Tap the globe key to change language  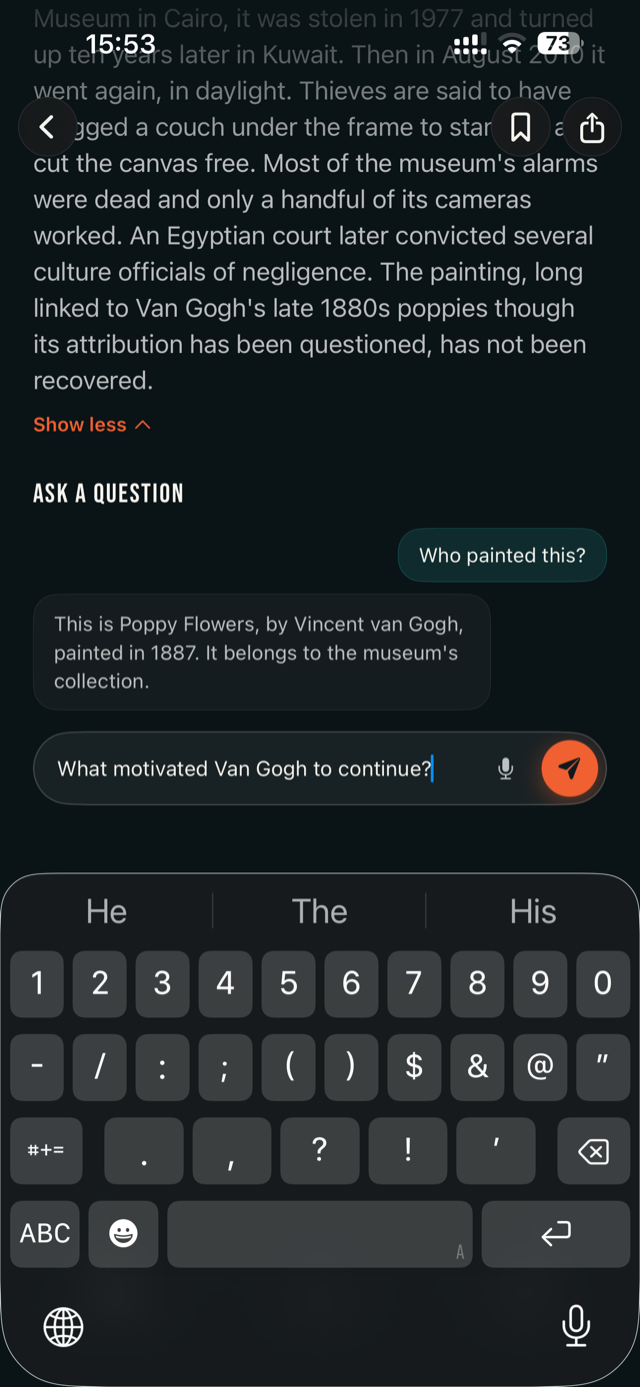pyautogui.click(x=64, y=1327)
